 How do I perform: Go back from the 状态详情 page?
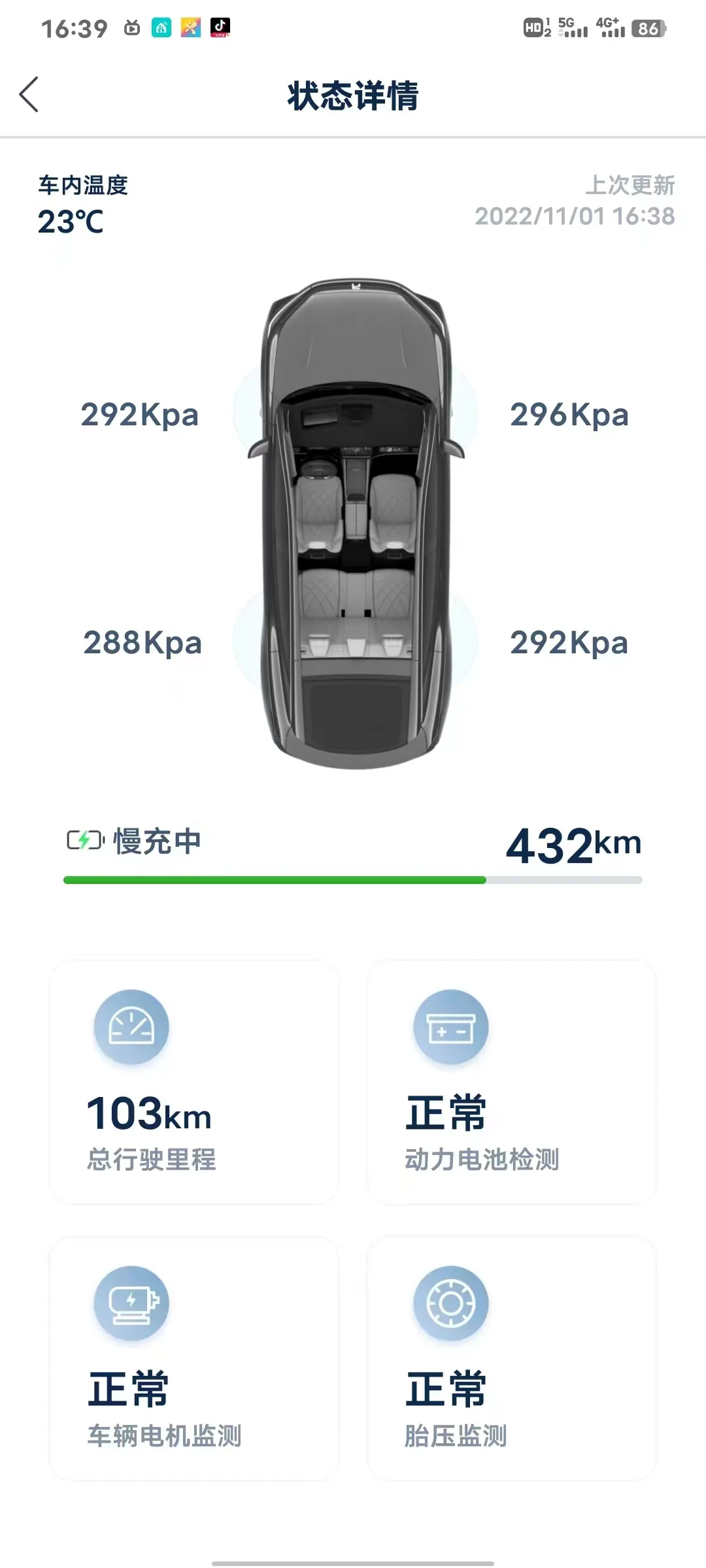click(x=29, y=95)
